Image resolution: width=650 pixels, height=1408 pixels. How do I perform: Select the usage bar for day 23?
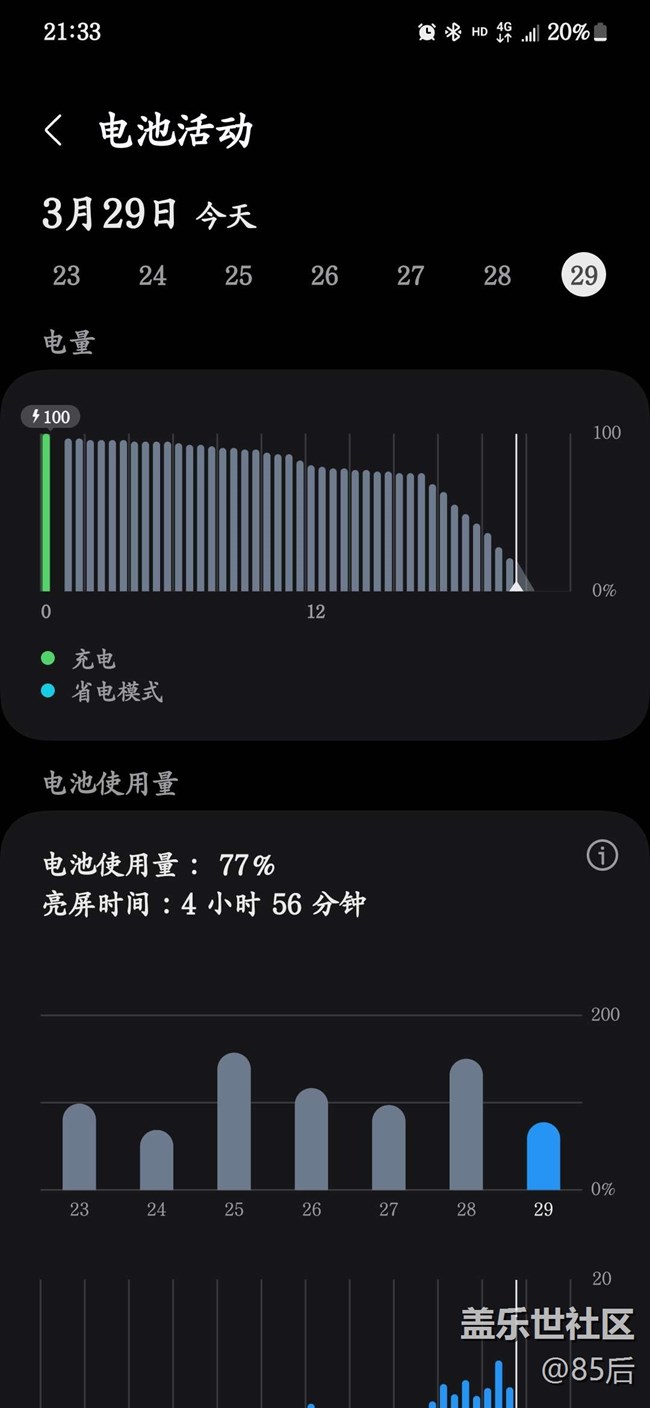(x=79, y=1147)
